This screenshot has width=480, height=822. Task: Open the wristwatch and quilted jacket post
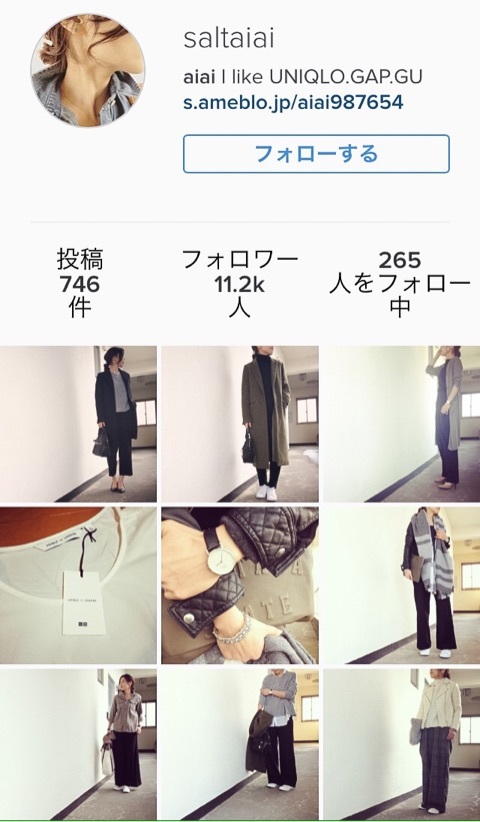[240, 585]
